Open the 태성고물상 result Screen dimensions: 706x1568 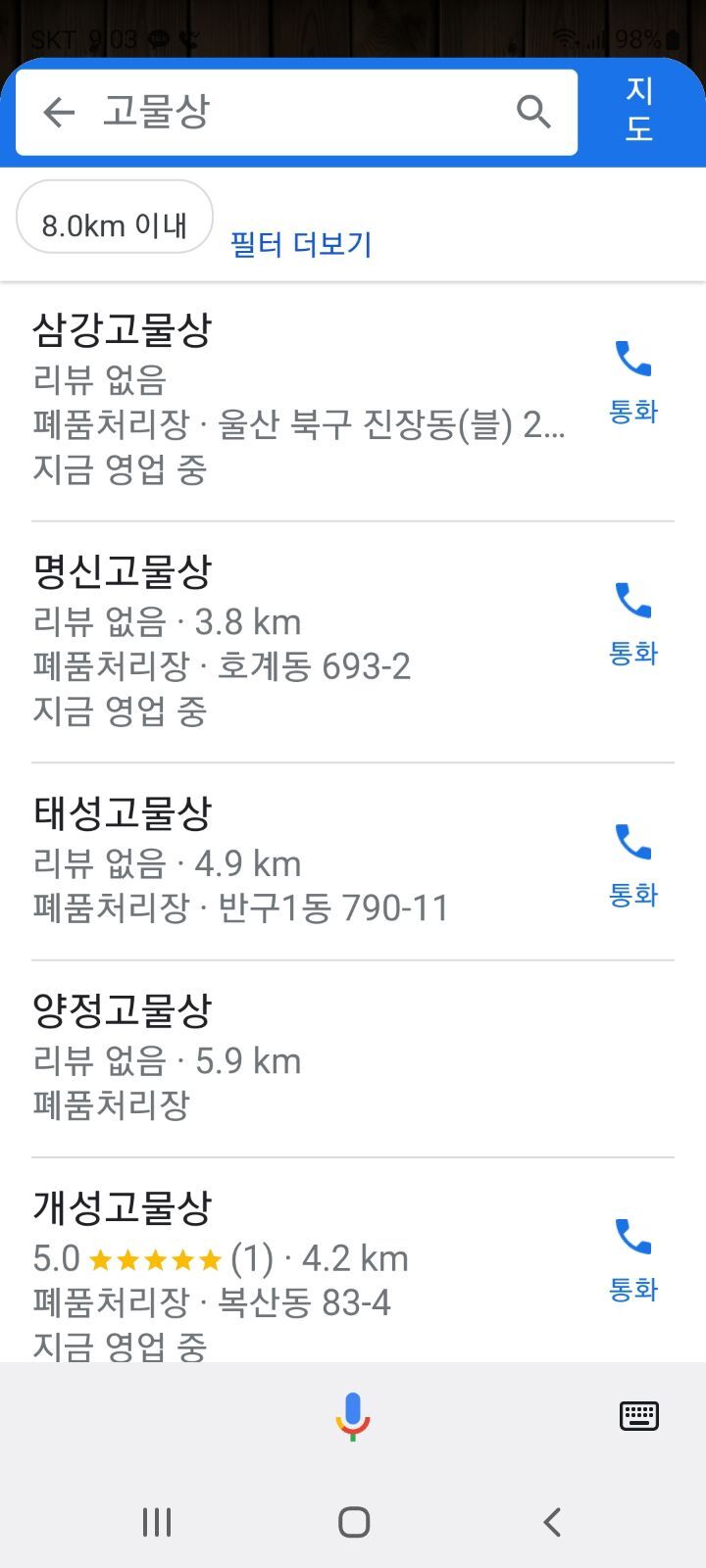(x=294, y=860)
